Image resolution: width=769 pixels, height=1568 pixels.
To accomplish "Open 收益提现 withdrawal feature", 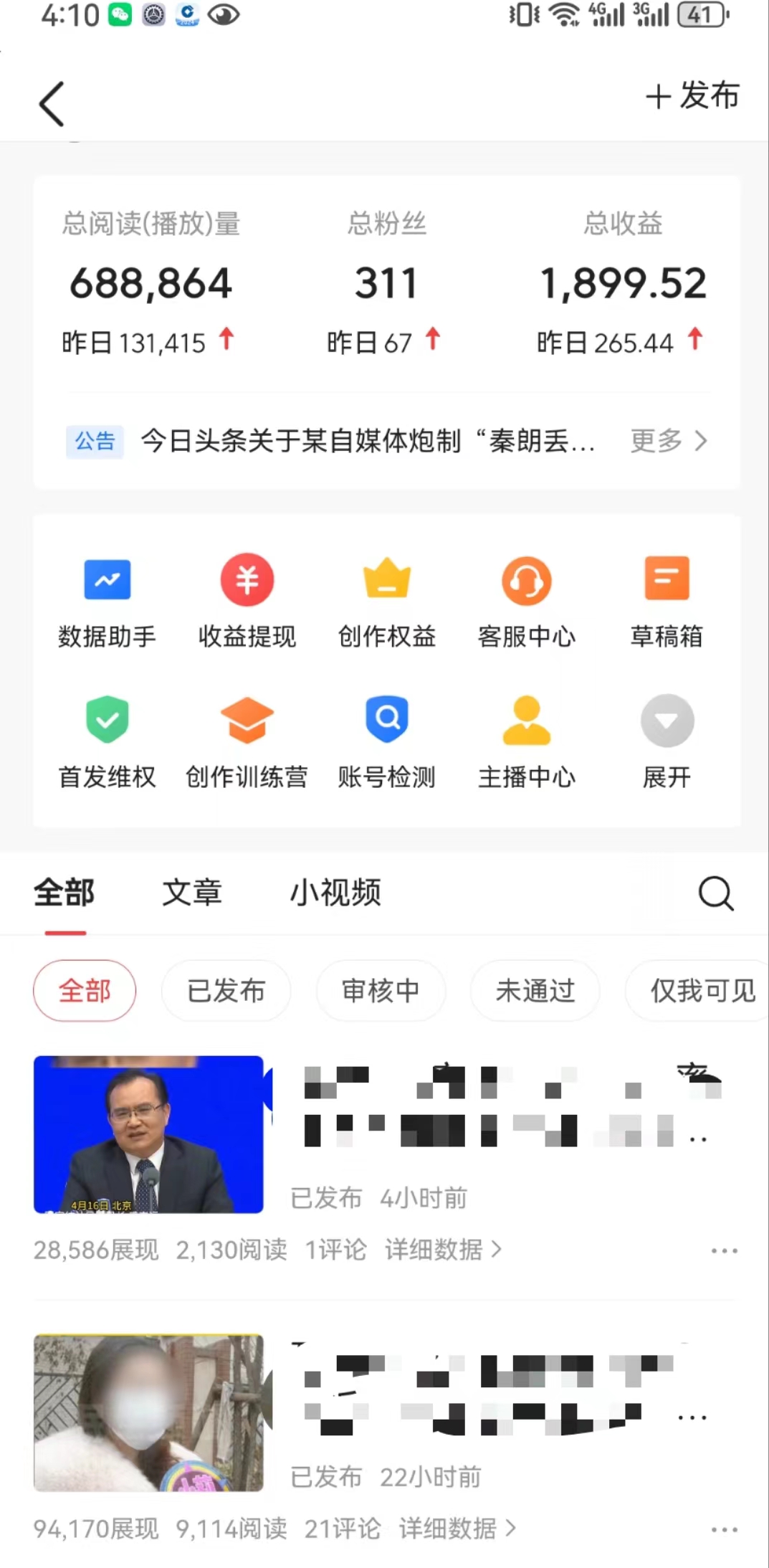I will pos(247,601).
